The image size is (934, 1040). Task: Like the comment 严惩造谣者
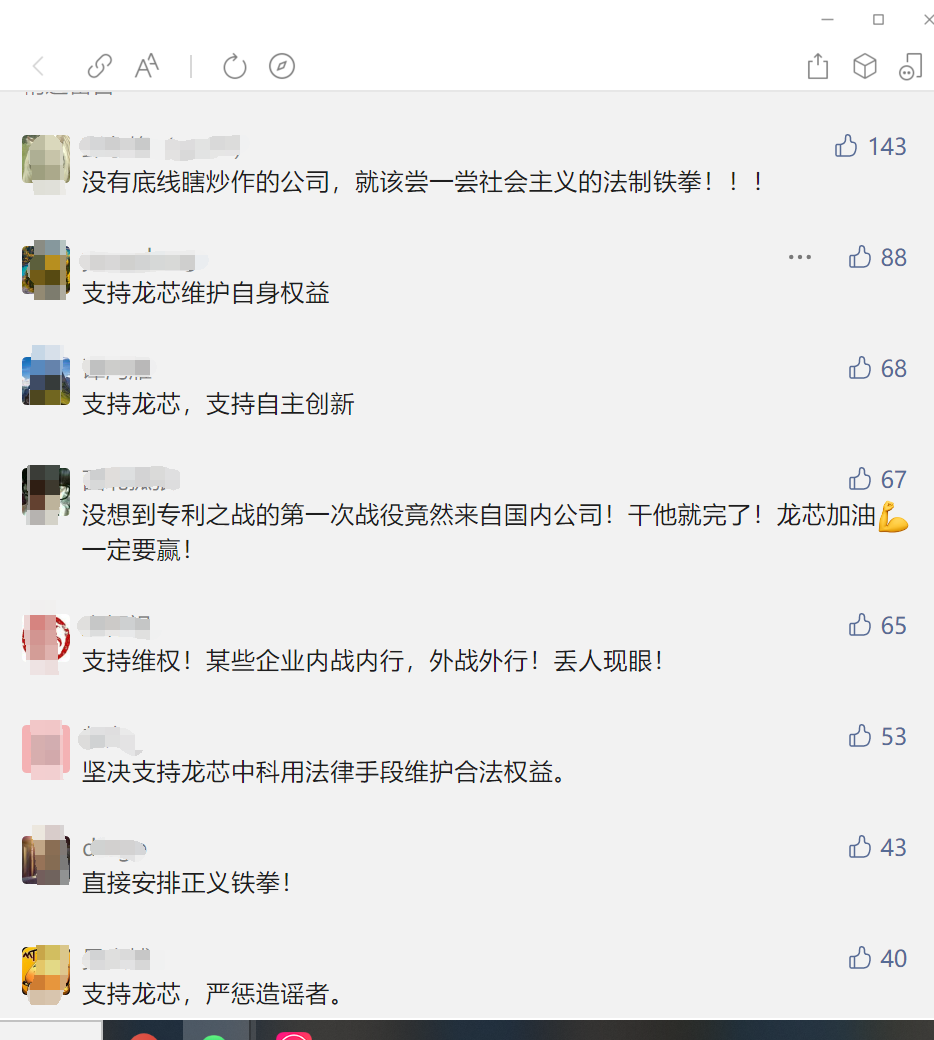tap(860, 958)
